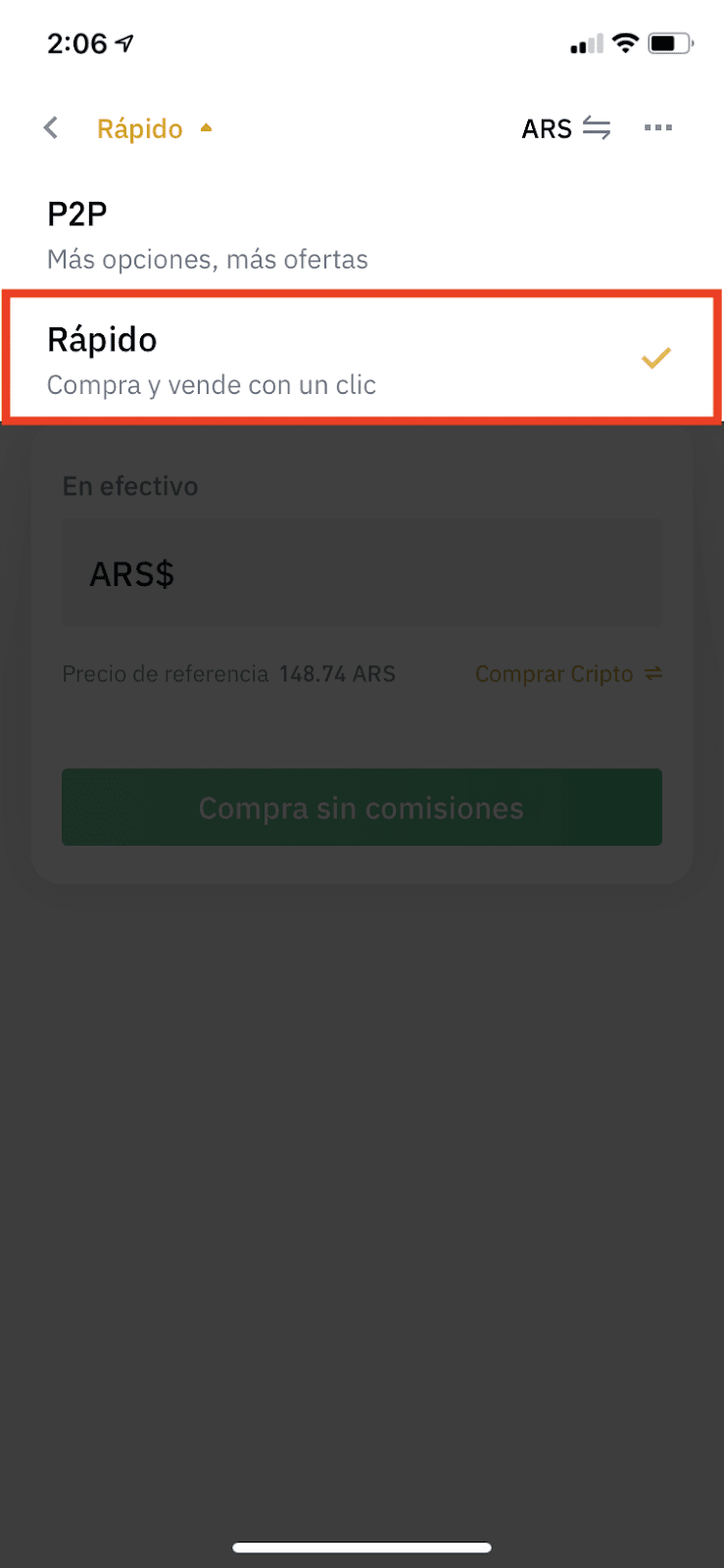Image resolution: width=724 pixels, height=1568 pixels.
Task: Choose the Rápido option
Action: pos(362,359)
